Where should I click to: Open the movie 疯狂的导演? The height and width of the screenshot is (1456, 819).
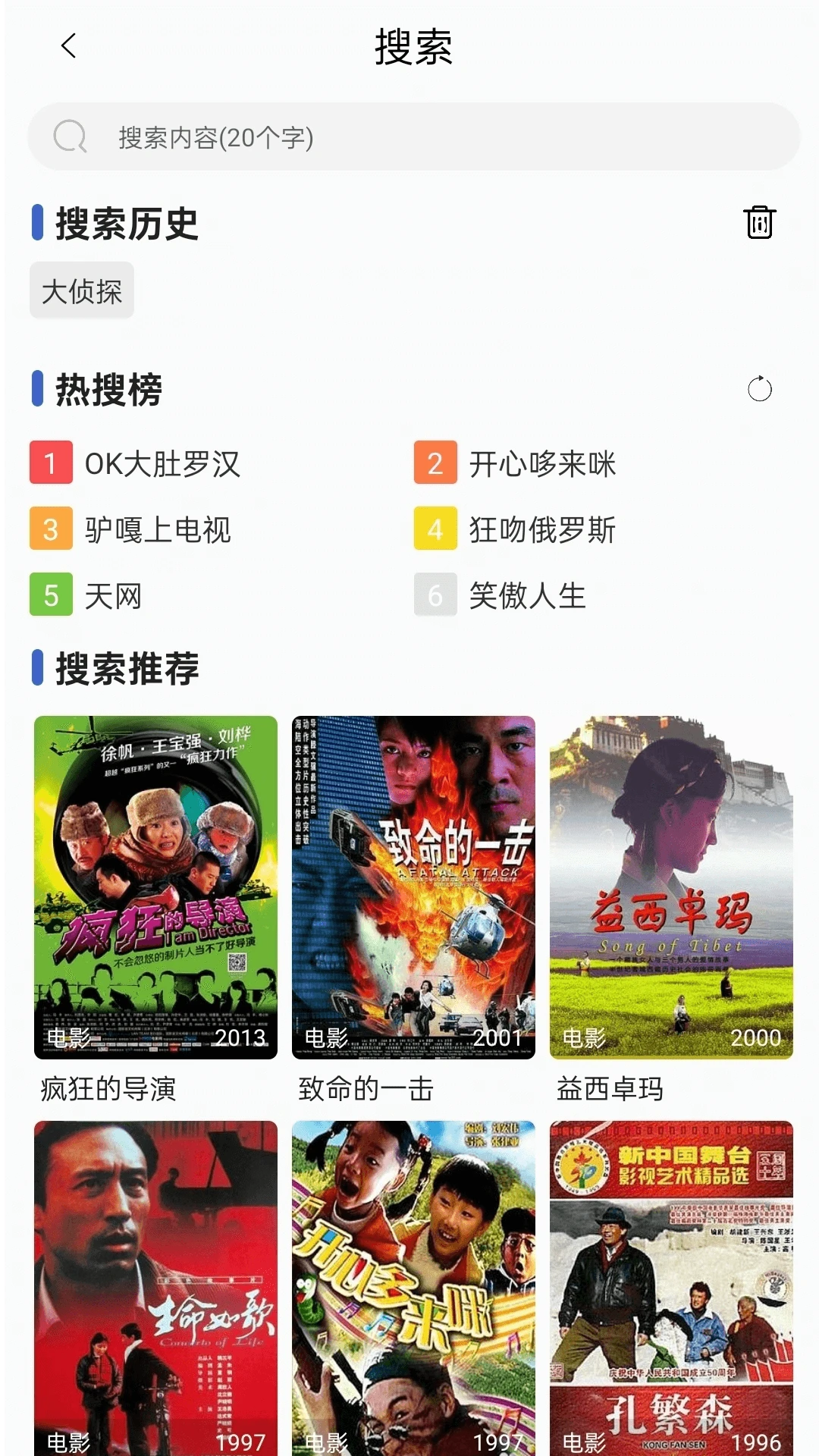coord(155,887)
